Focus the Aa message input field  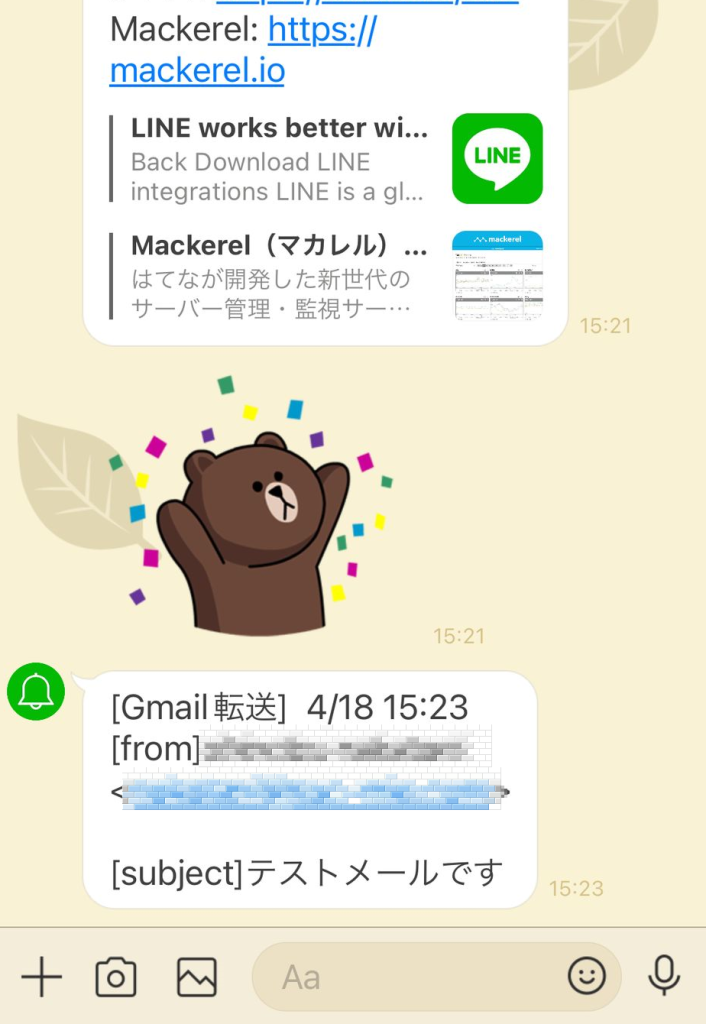pyautogui.click(x=410, y=977)
